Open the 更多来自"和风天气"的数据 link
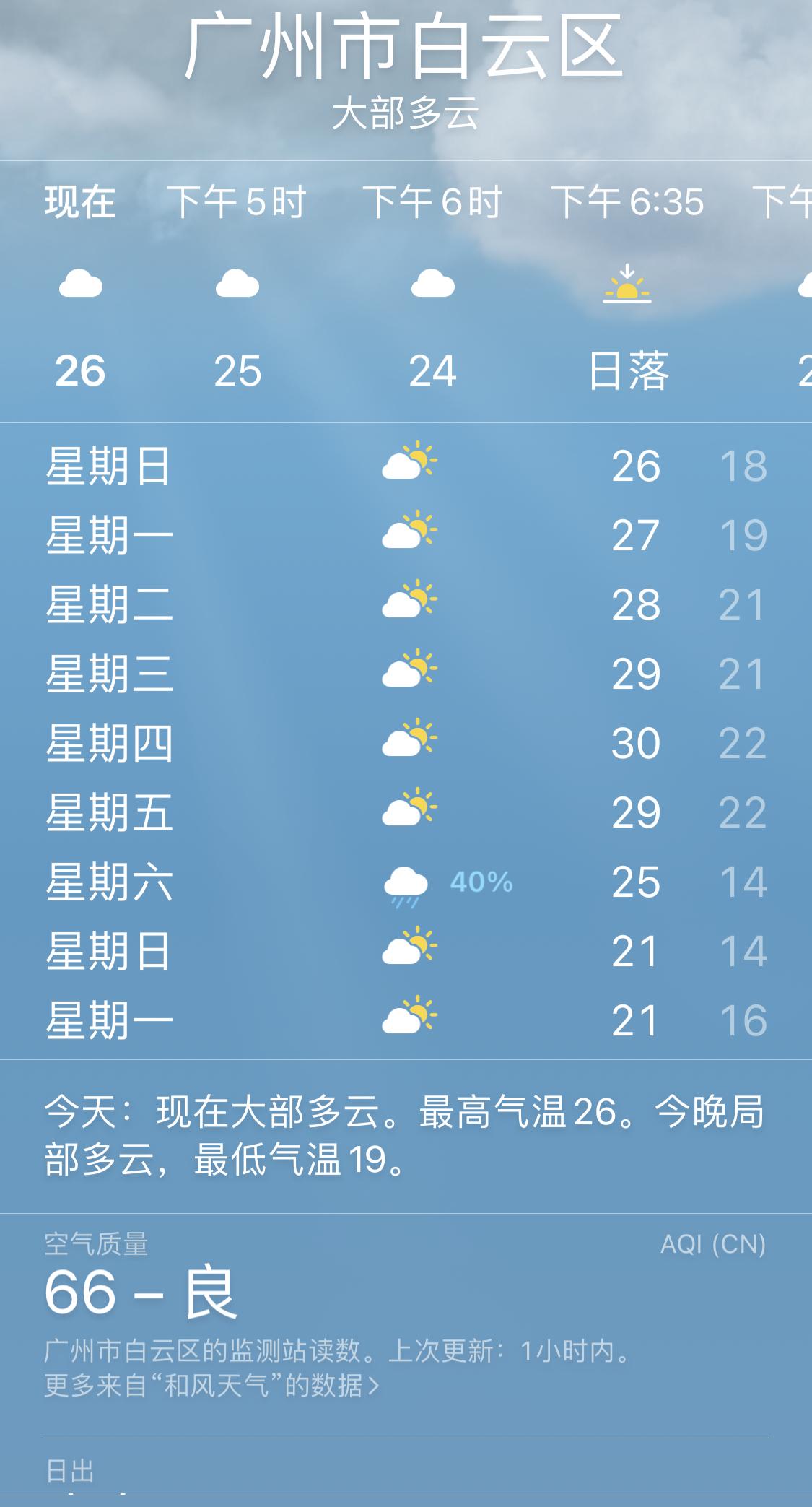 click(211, 1385)
